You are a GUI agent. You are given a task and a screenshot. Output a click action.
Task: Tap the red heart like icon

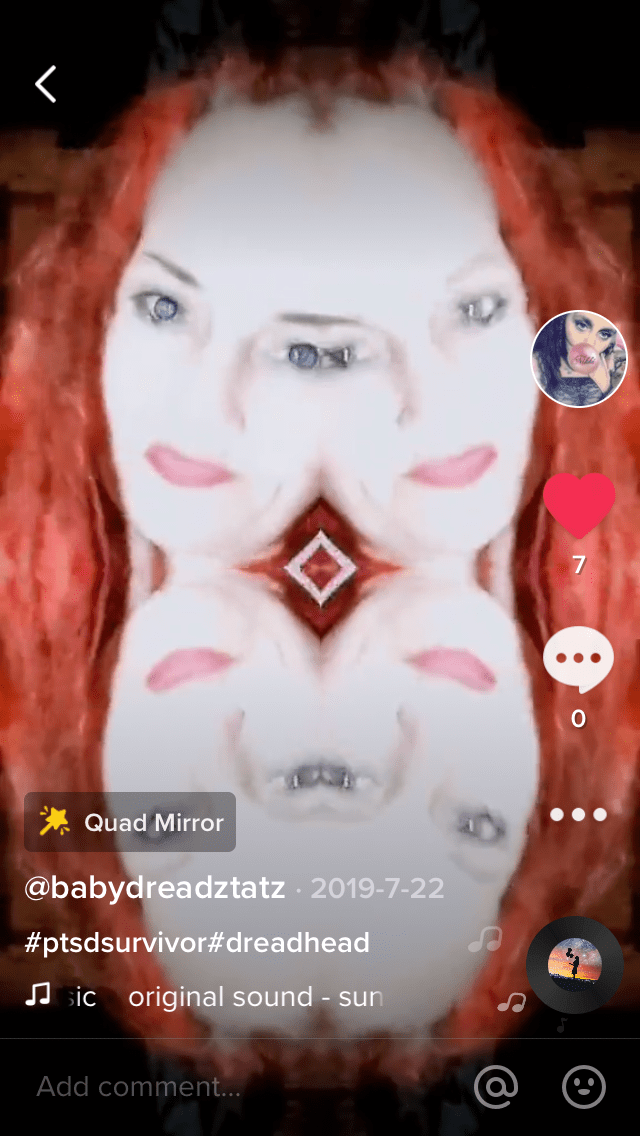[x=579, y=505]
